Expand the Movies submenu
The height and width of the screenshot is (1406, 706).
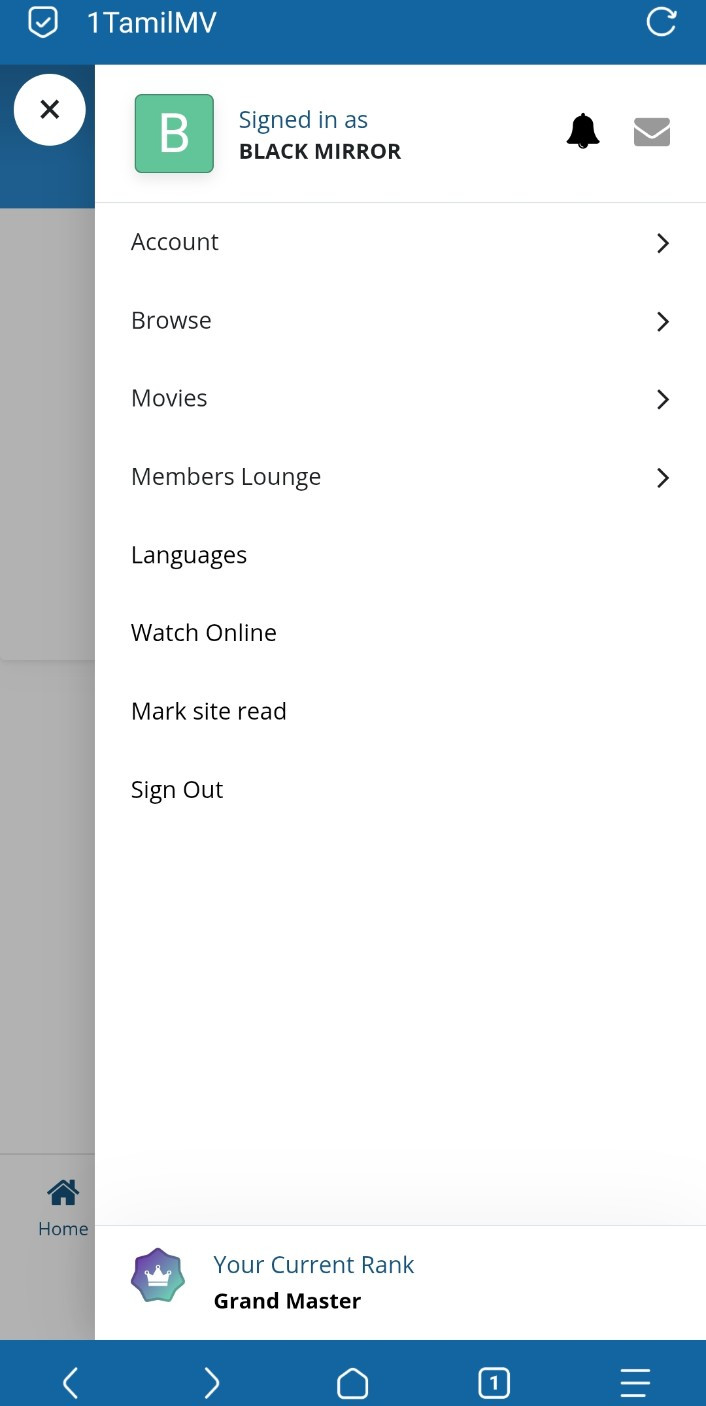click(400, 399)
